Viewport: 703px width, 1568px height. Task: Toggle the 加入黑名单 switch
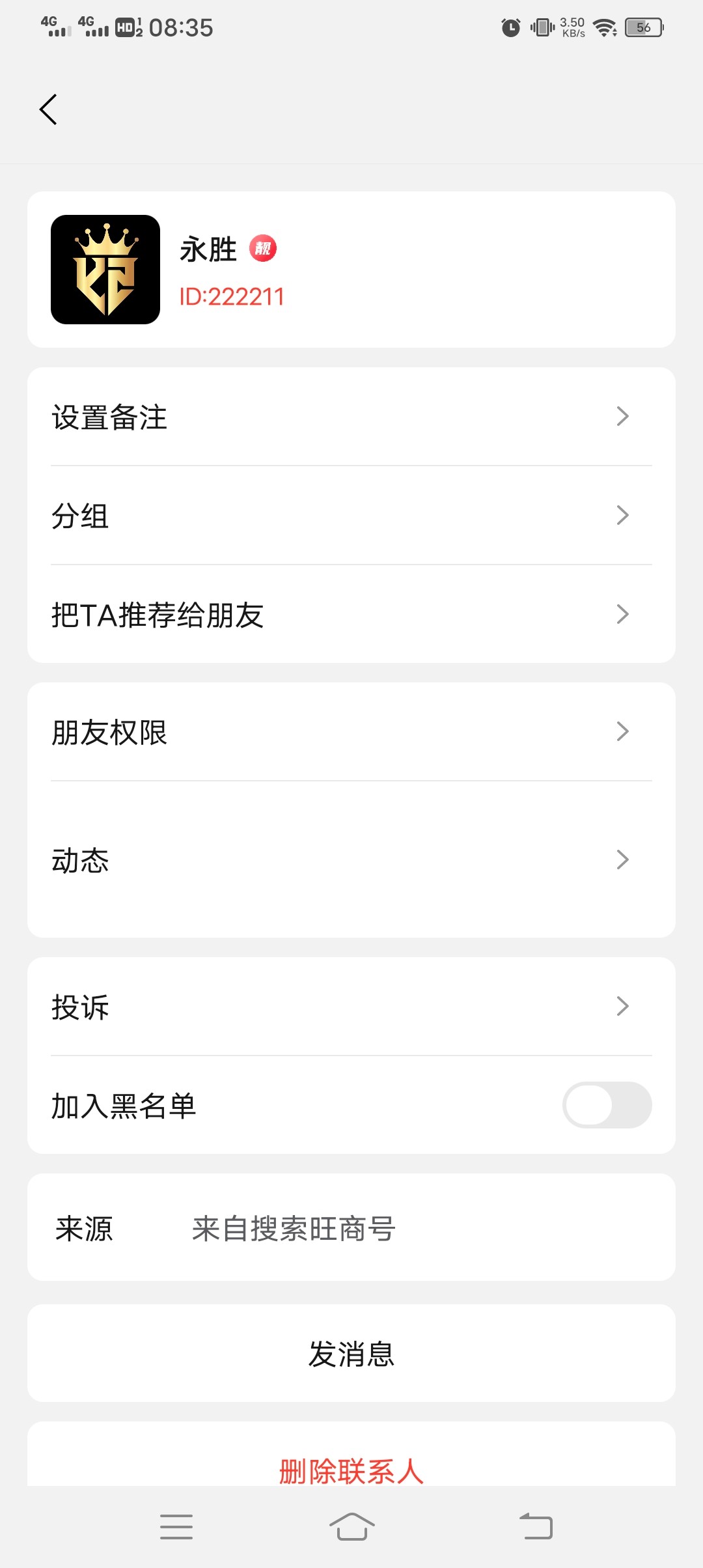click(607, 1105)
